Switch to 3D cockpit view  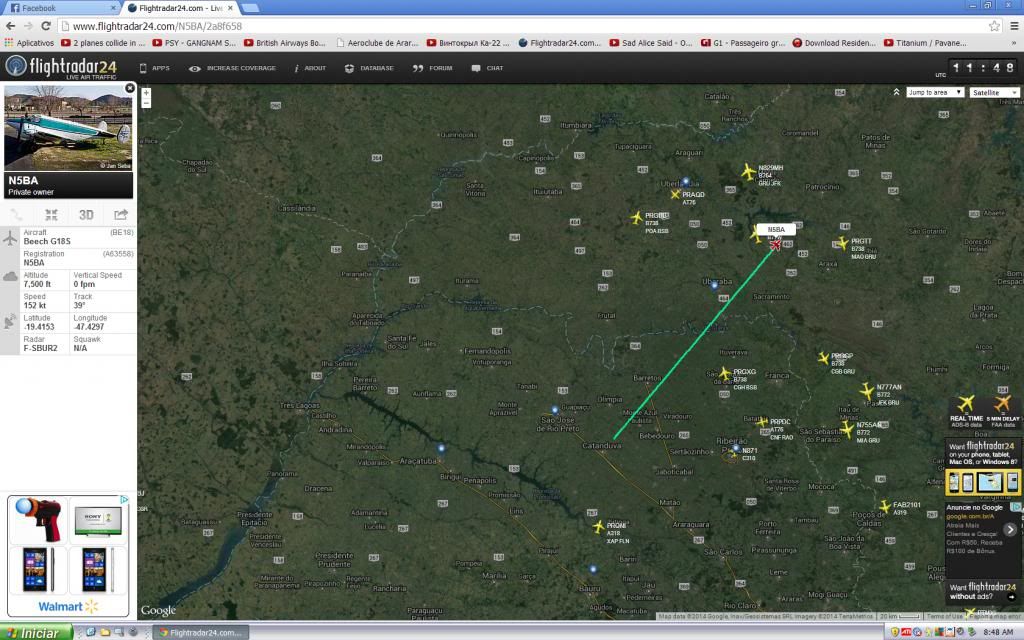87,214
